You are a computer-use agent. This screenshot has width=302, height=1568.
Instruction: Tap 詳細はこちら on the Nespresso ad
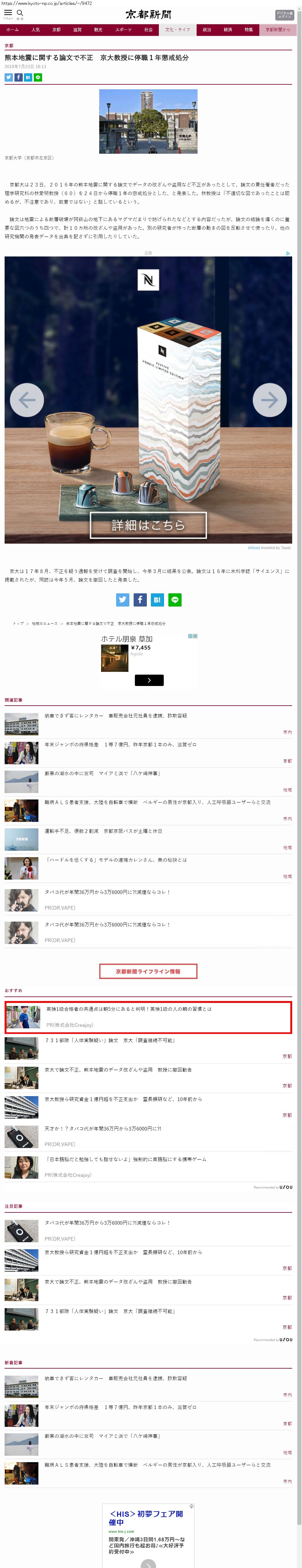148,525
